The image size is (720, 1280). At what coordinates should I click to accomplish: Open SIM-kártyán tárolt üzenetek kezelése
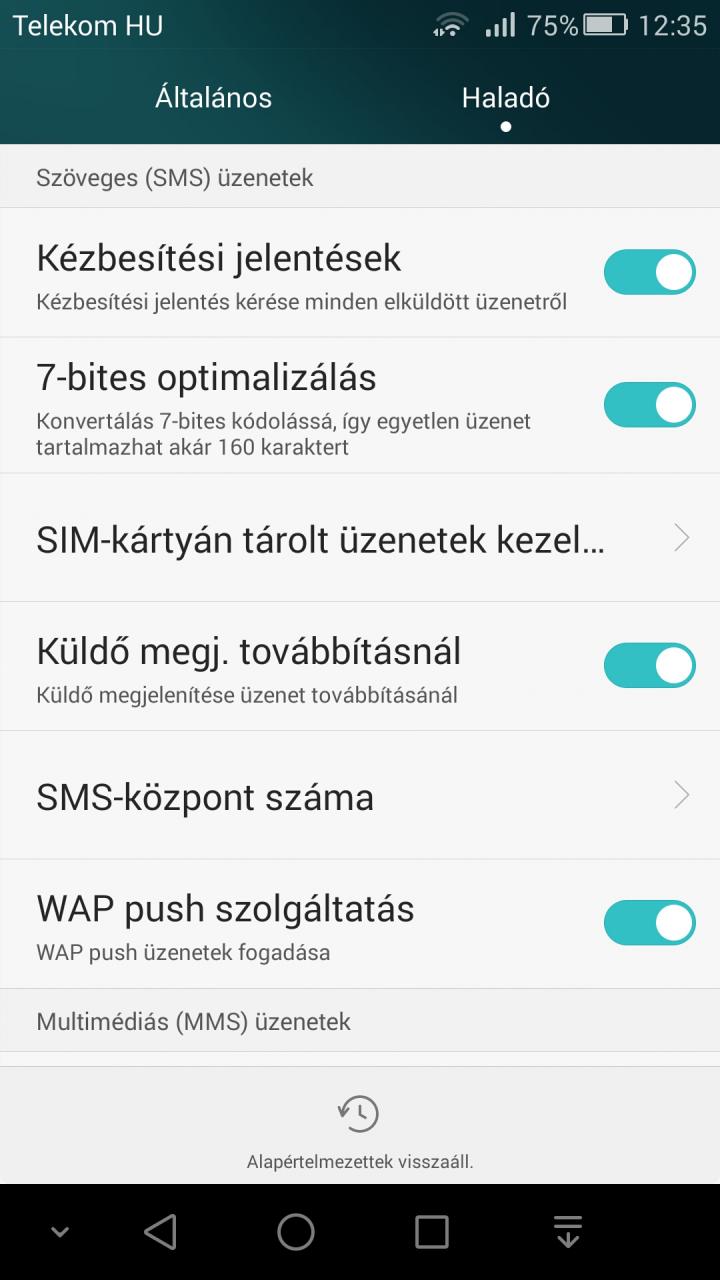(x=360, y=538)
